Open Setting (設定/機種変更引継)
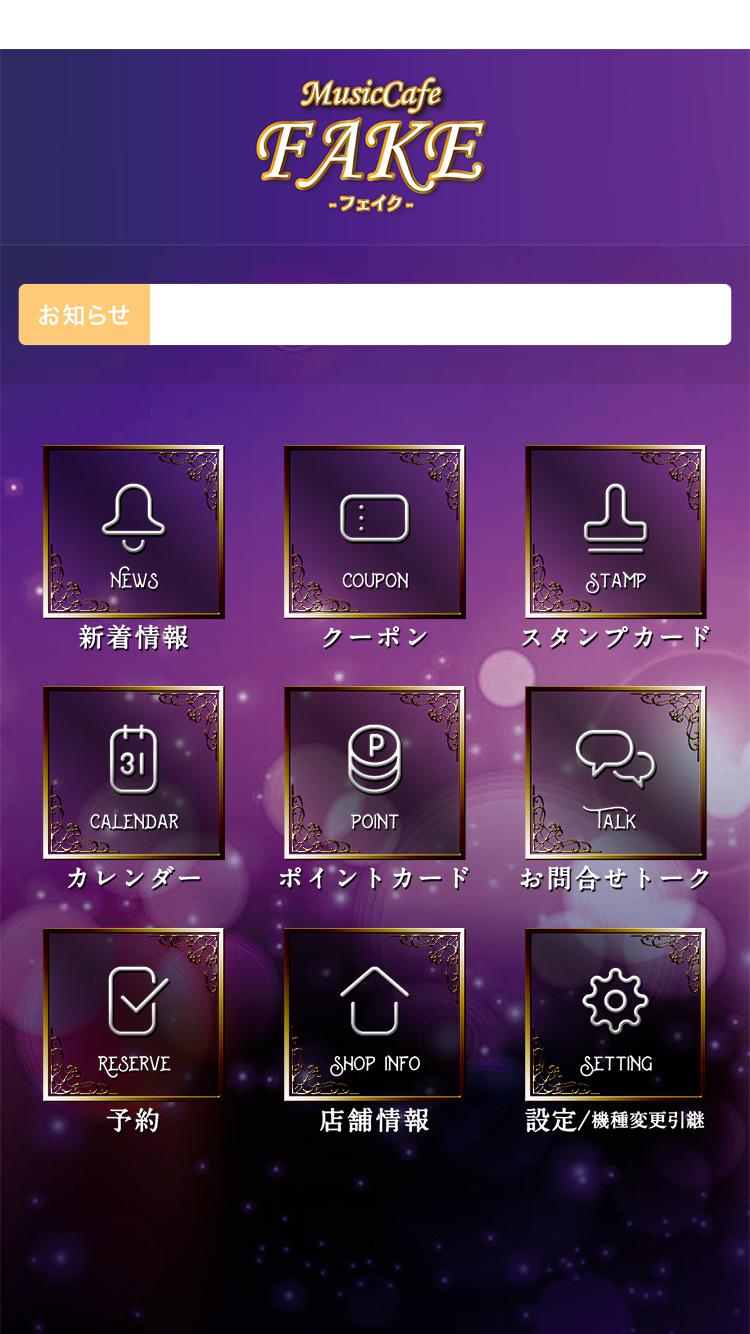750x1334 pixels. tap(616, 1014)
